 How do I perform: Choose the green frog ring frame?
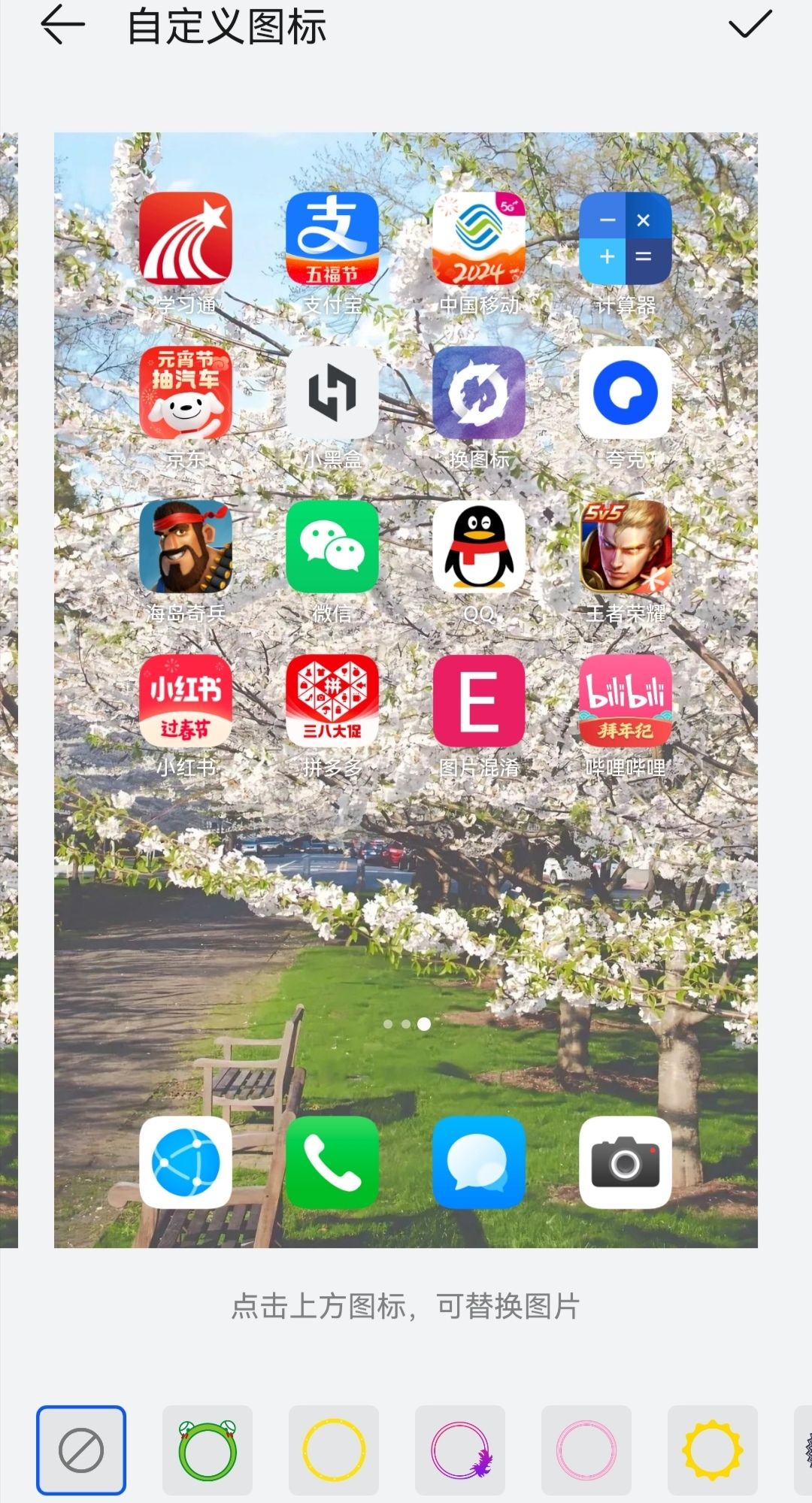pyautogui.click(x=208, y=1450)
